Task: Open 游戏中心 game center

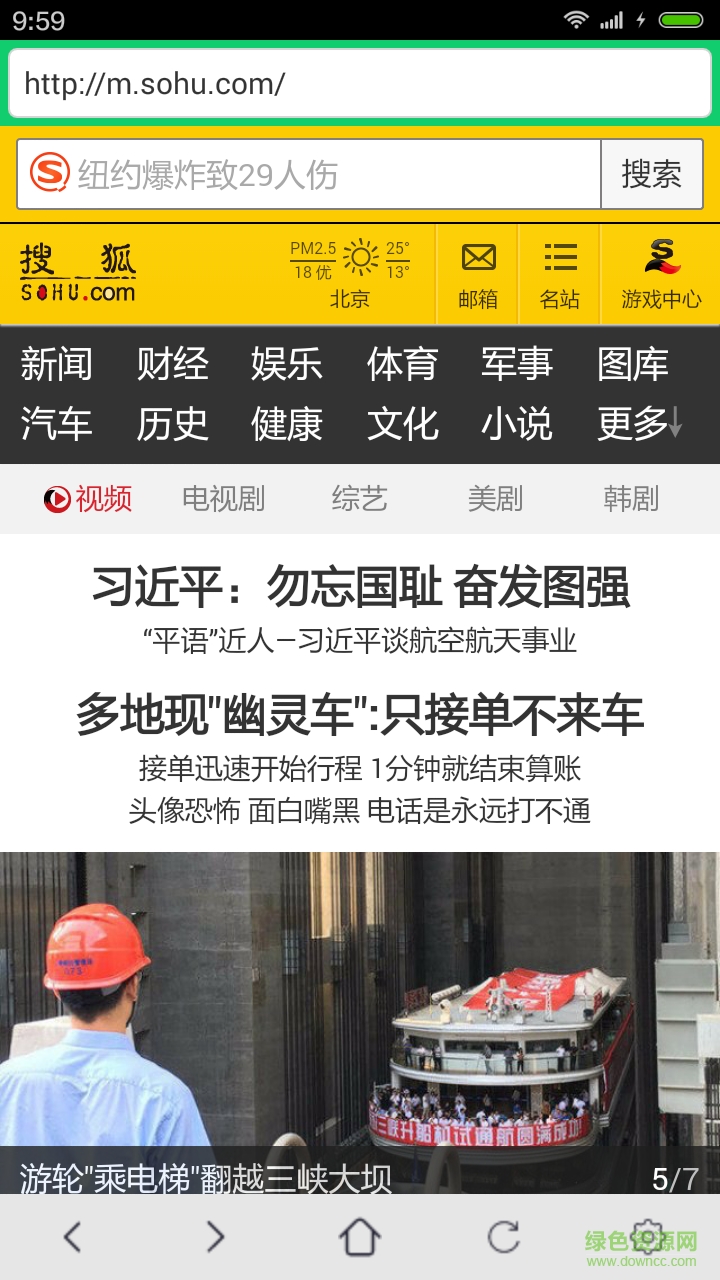Action: [x=661, y=274]
